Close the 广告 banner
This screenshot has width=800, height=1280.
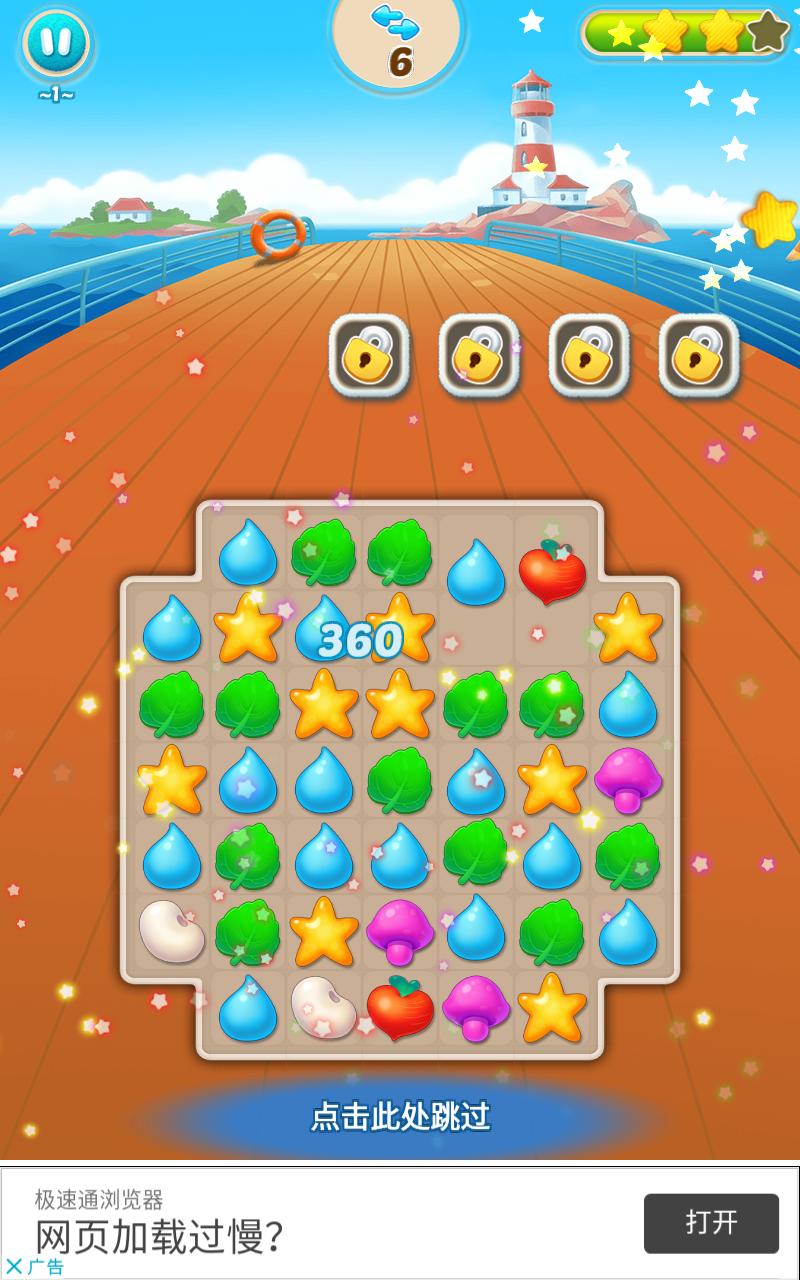point(14,1266)
